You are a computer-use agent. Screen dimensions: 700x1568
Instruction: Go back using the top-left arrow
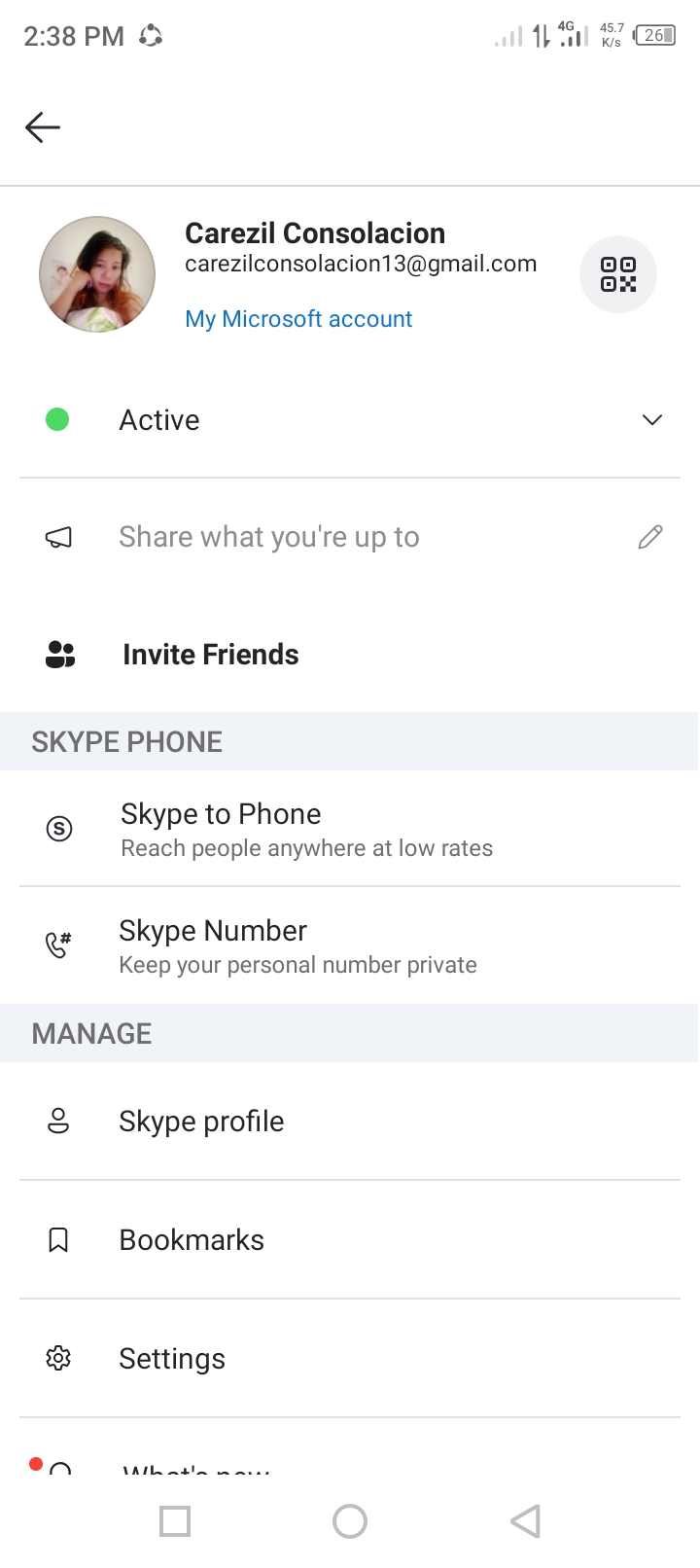43,127
